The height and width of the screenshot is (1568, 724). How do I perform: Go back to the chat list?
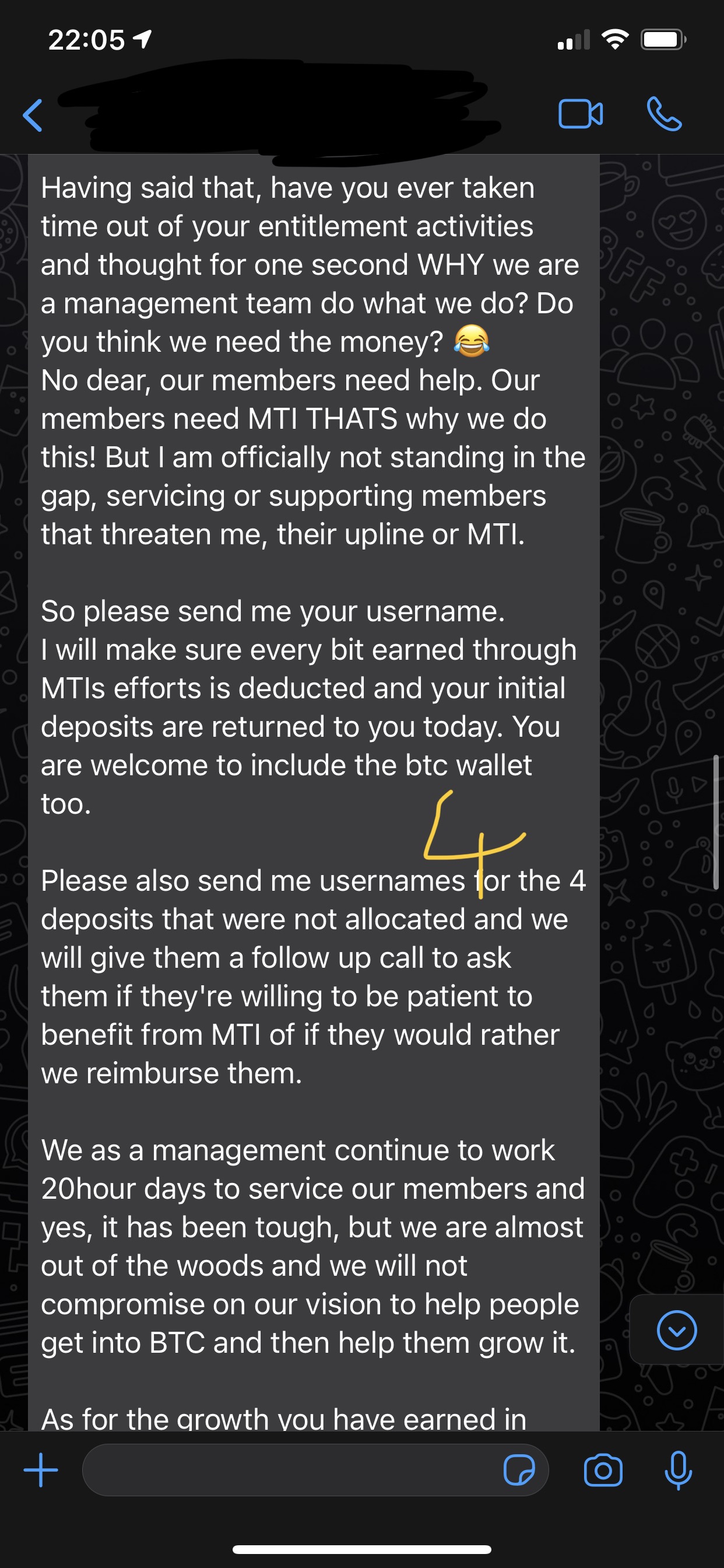pos(33,115)
